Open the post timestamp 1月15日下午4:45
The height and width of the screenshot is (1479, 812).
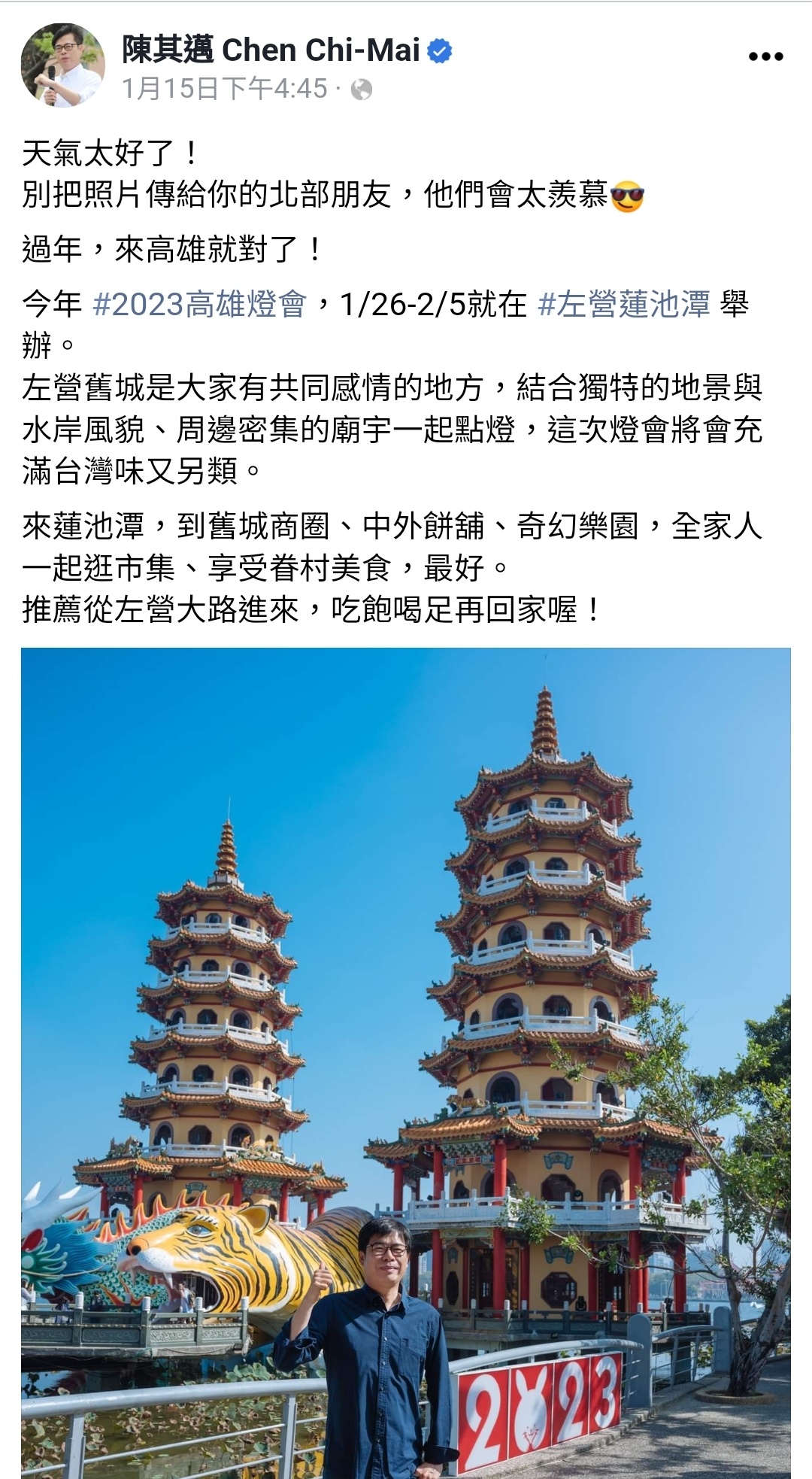[x=225, y=89]
